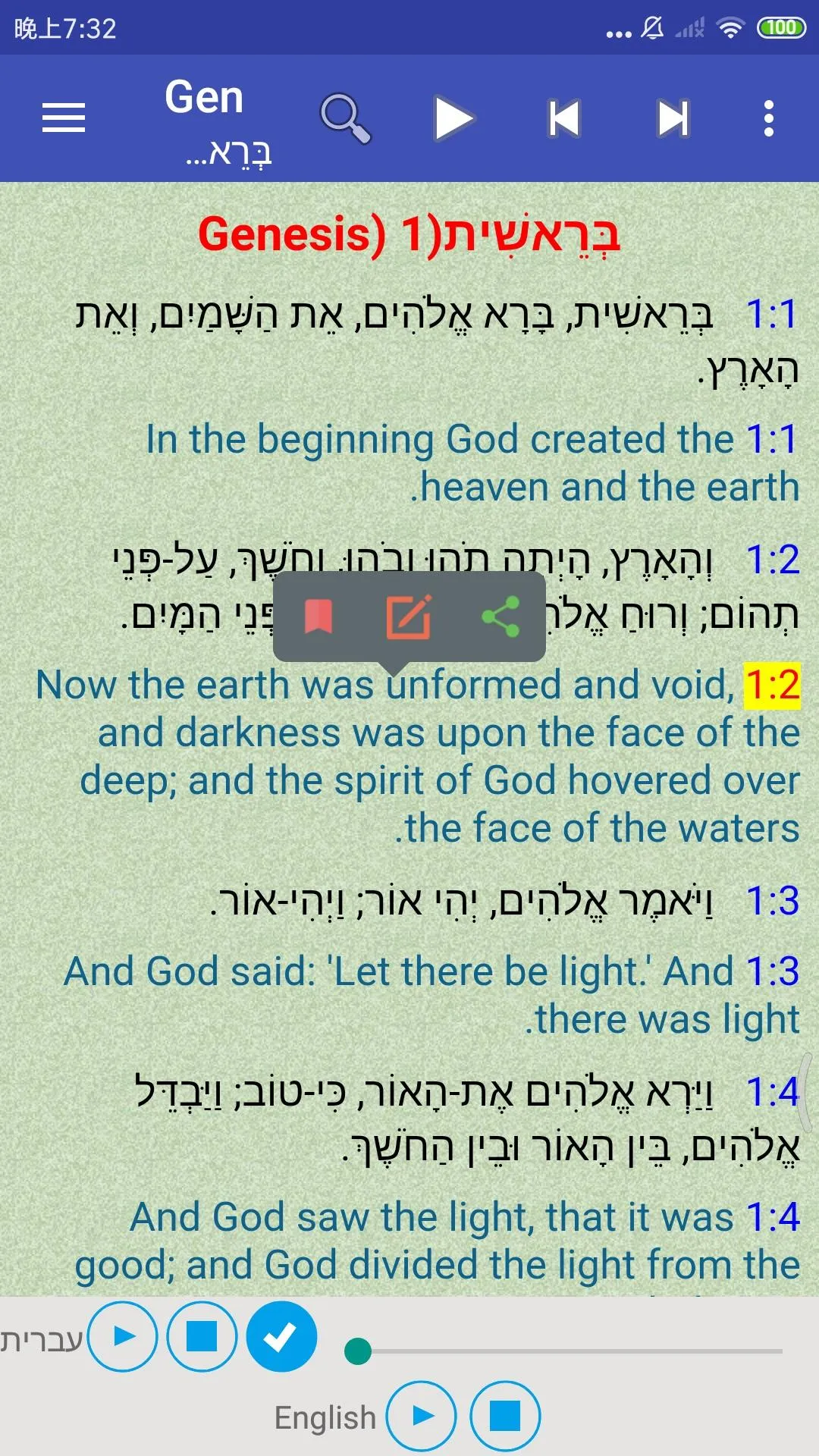Open the search magnifier
The height and width of the screenshot is (1456, 819).
345,118
